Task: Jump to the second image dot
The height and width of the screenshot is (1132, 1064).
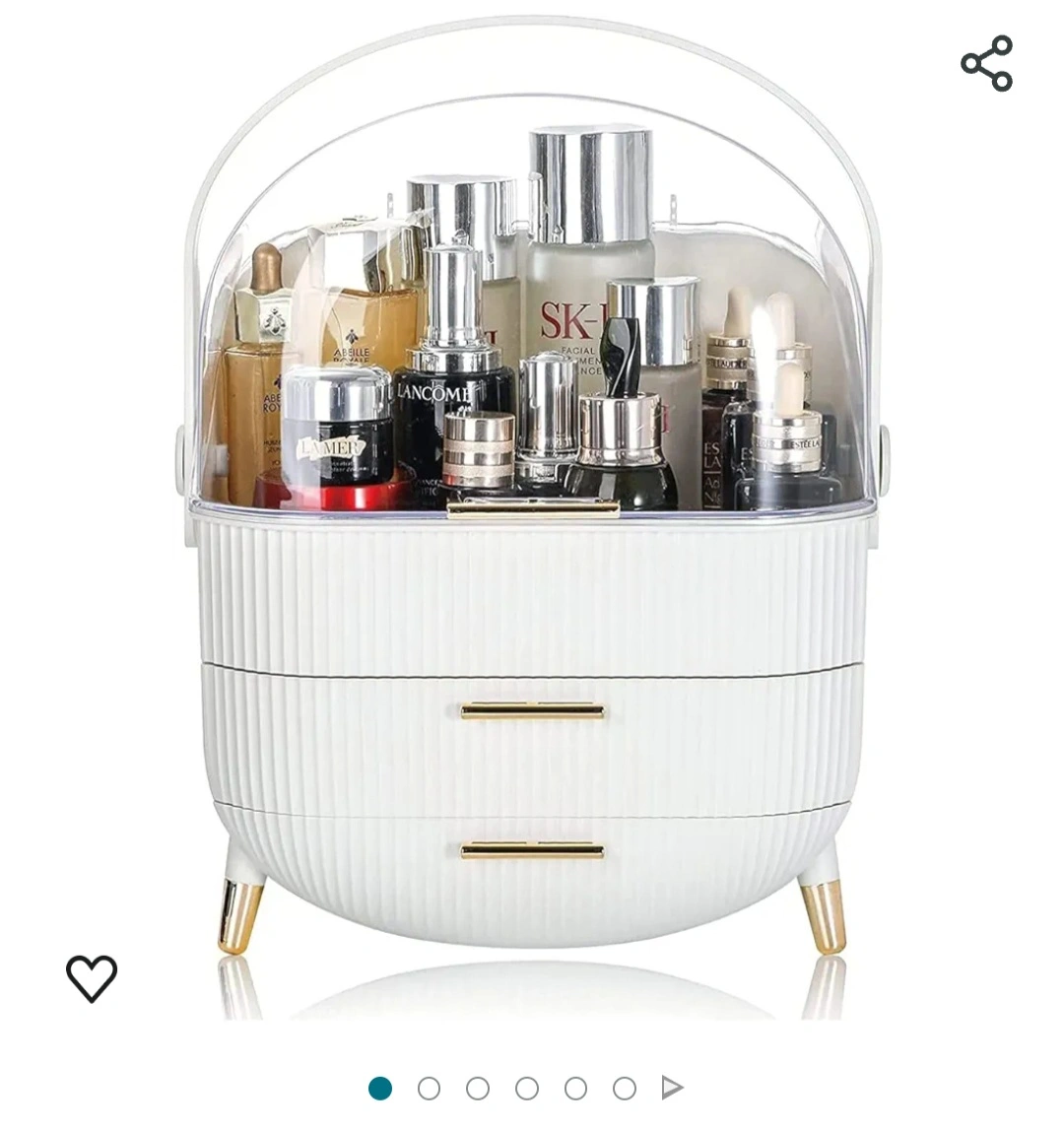Action: pyautogui.click(x=429, y=1089)
